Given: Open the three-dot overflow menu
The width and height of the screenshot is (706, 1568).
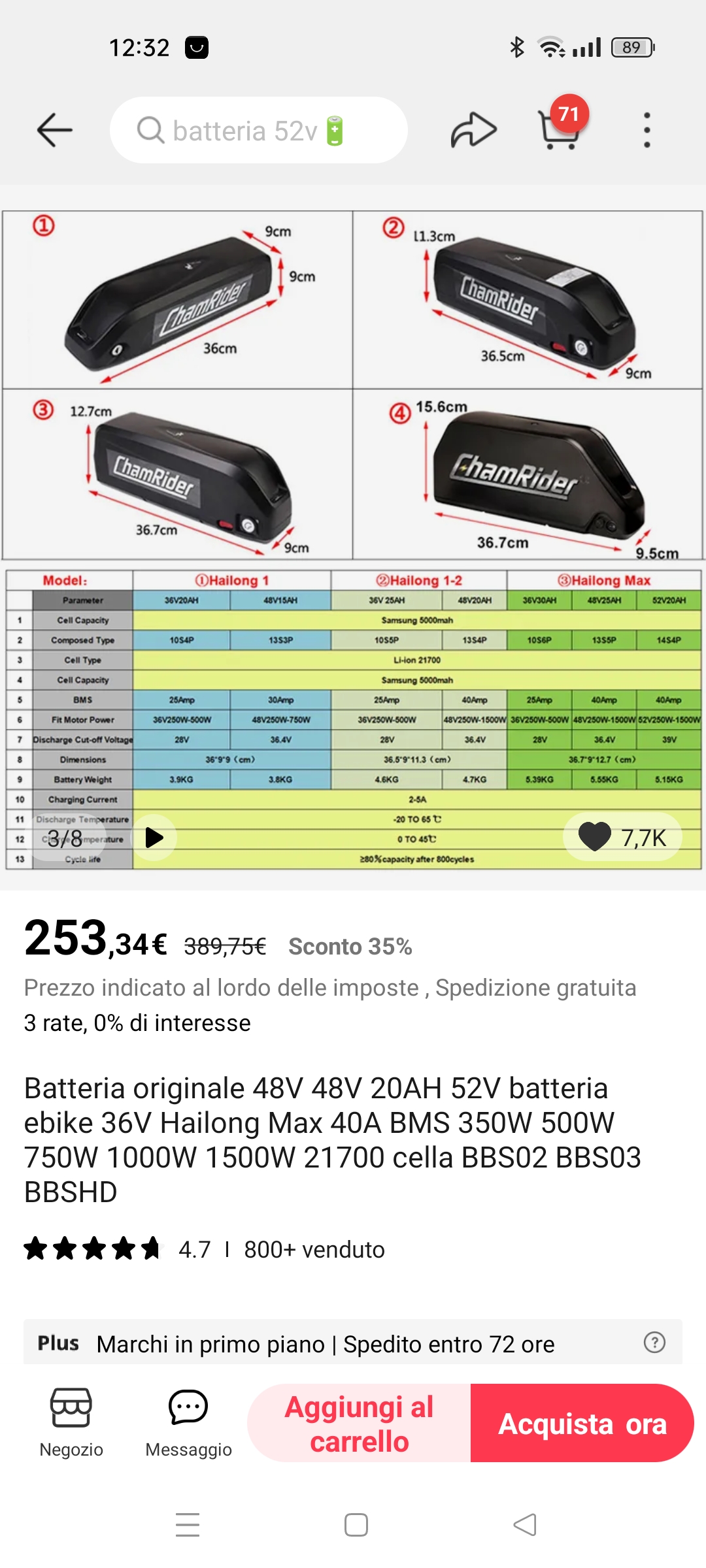Looking at the screenshot, I should 647,130.
